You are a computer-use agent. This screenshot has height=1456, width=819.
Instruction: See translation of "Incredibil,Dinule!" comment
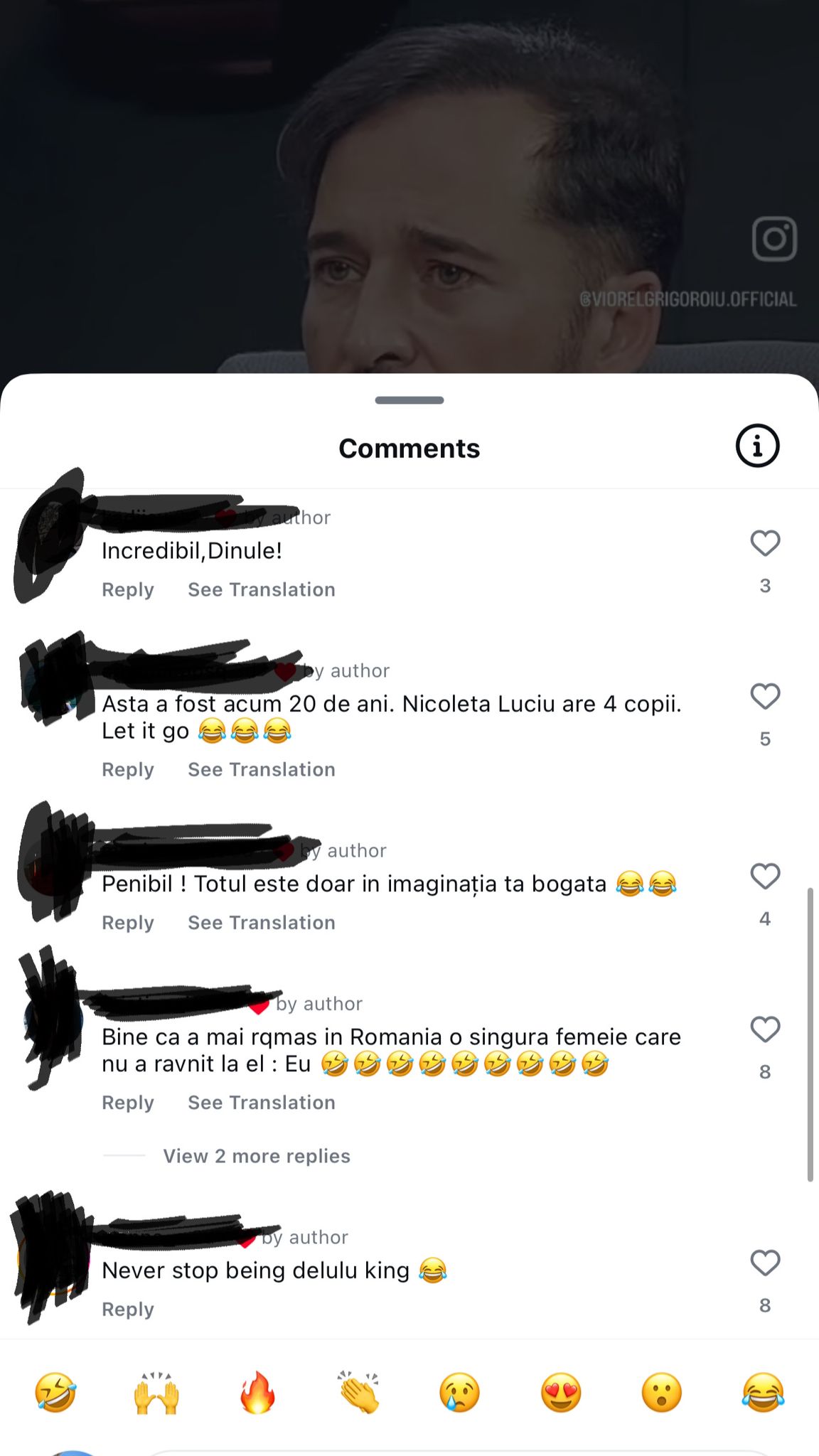tap(261, 589)
